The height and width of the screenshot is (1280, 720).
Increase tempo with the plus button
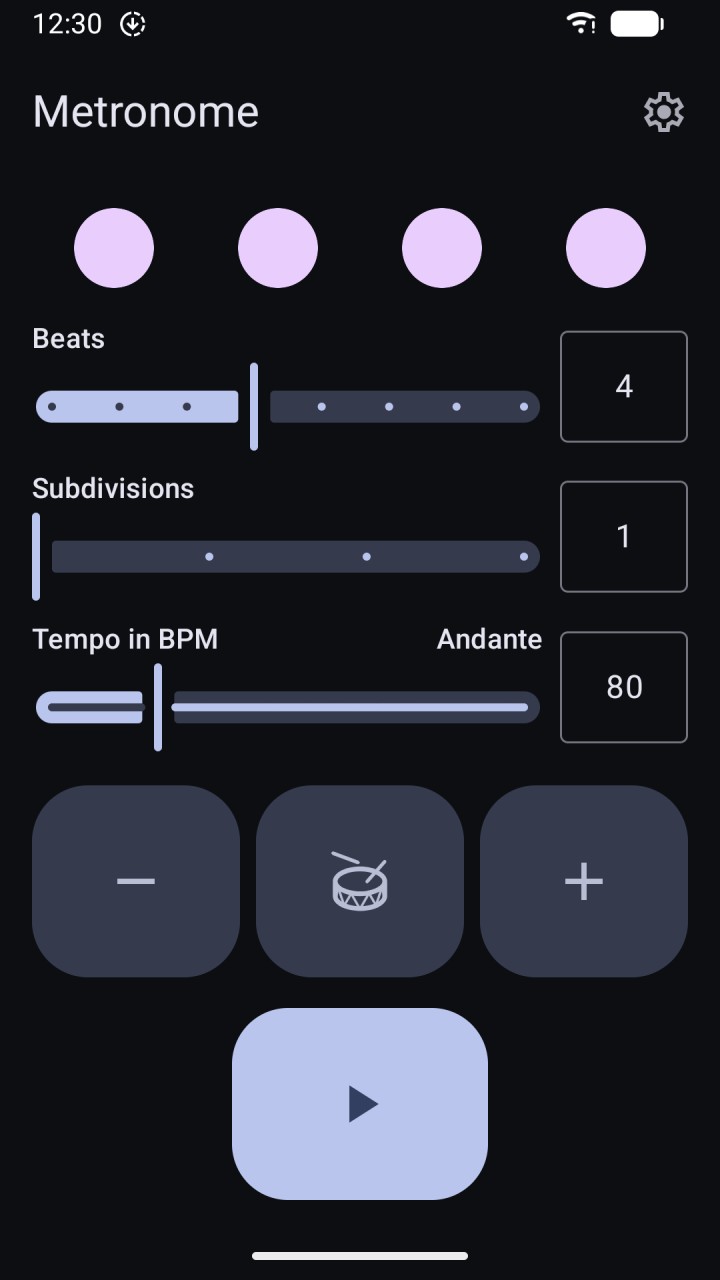pyautogui.click(x=584, y=881)
